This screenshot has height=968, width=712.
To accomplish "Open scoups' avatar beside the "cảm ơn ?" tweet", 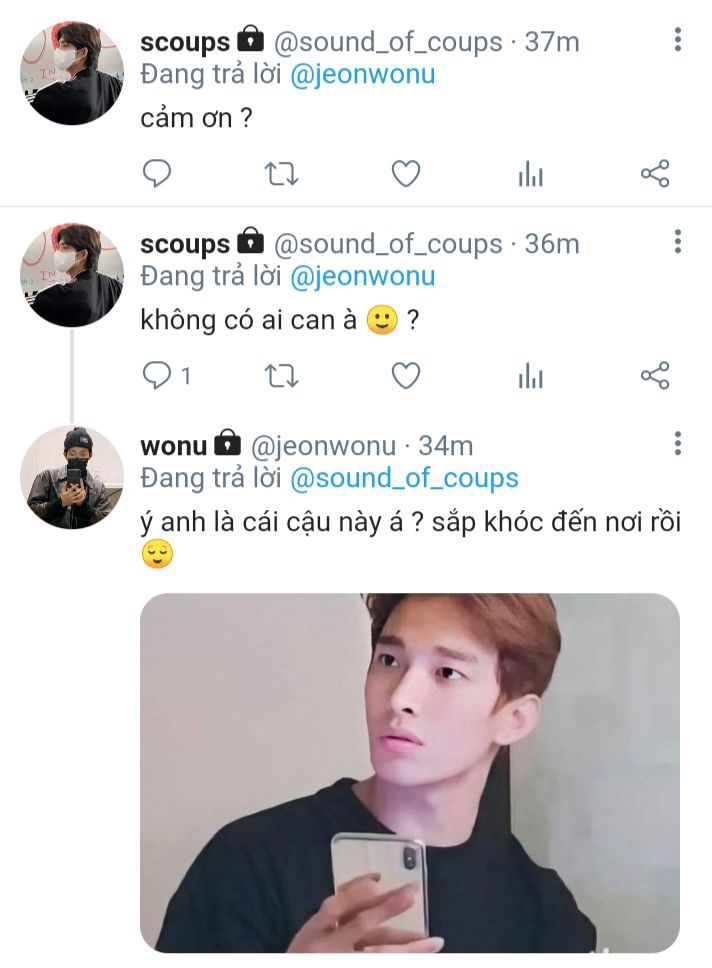I will 72,74.
